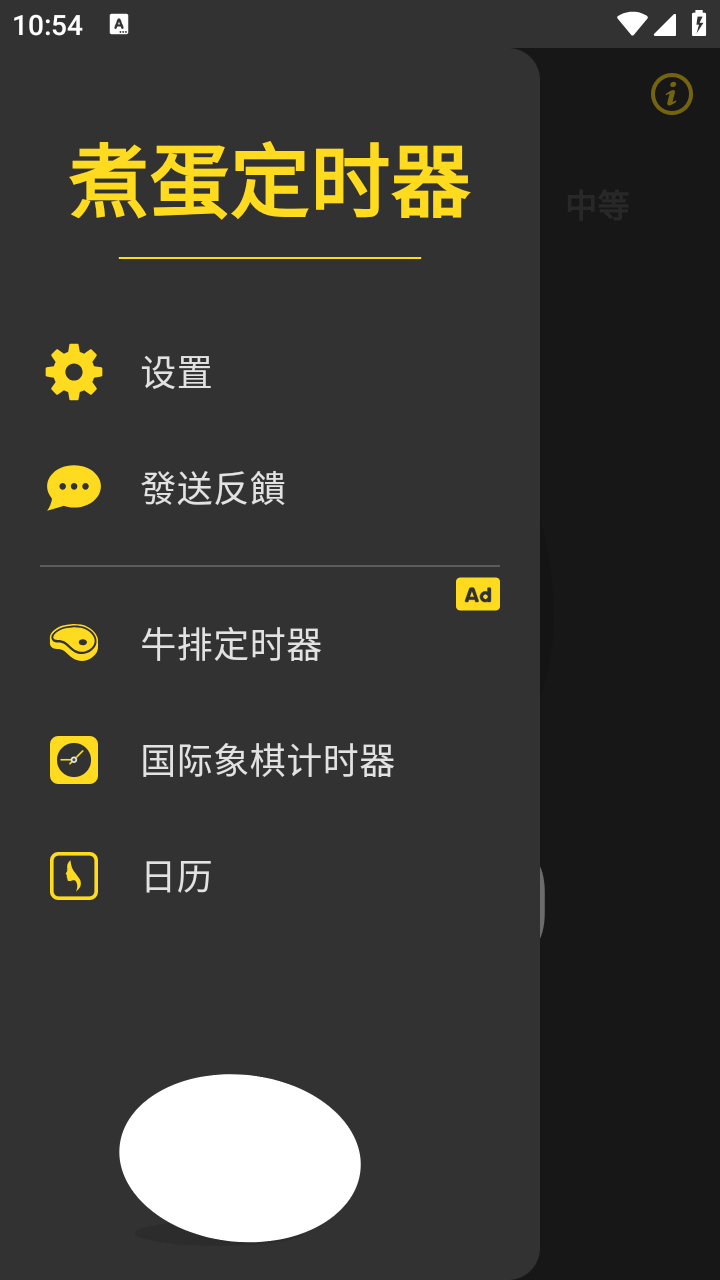Tap the speech bubble feedback icon

73,488
